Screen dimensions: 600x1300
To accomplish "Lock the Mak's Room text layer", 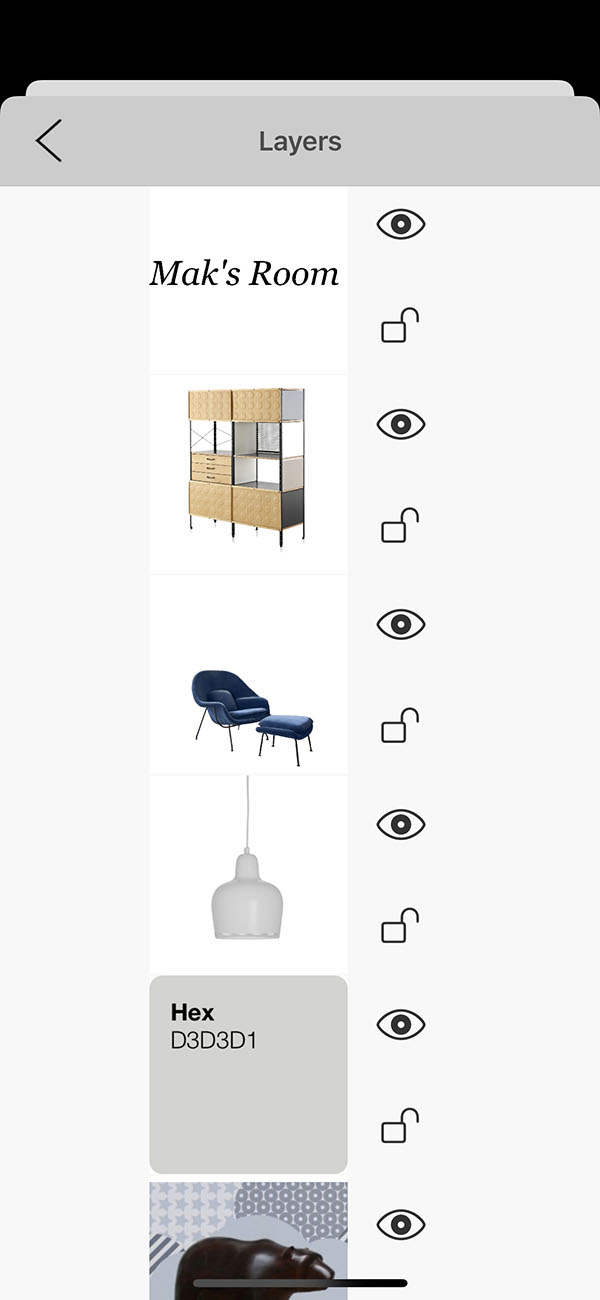I will 400,326.
